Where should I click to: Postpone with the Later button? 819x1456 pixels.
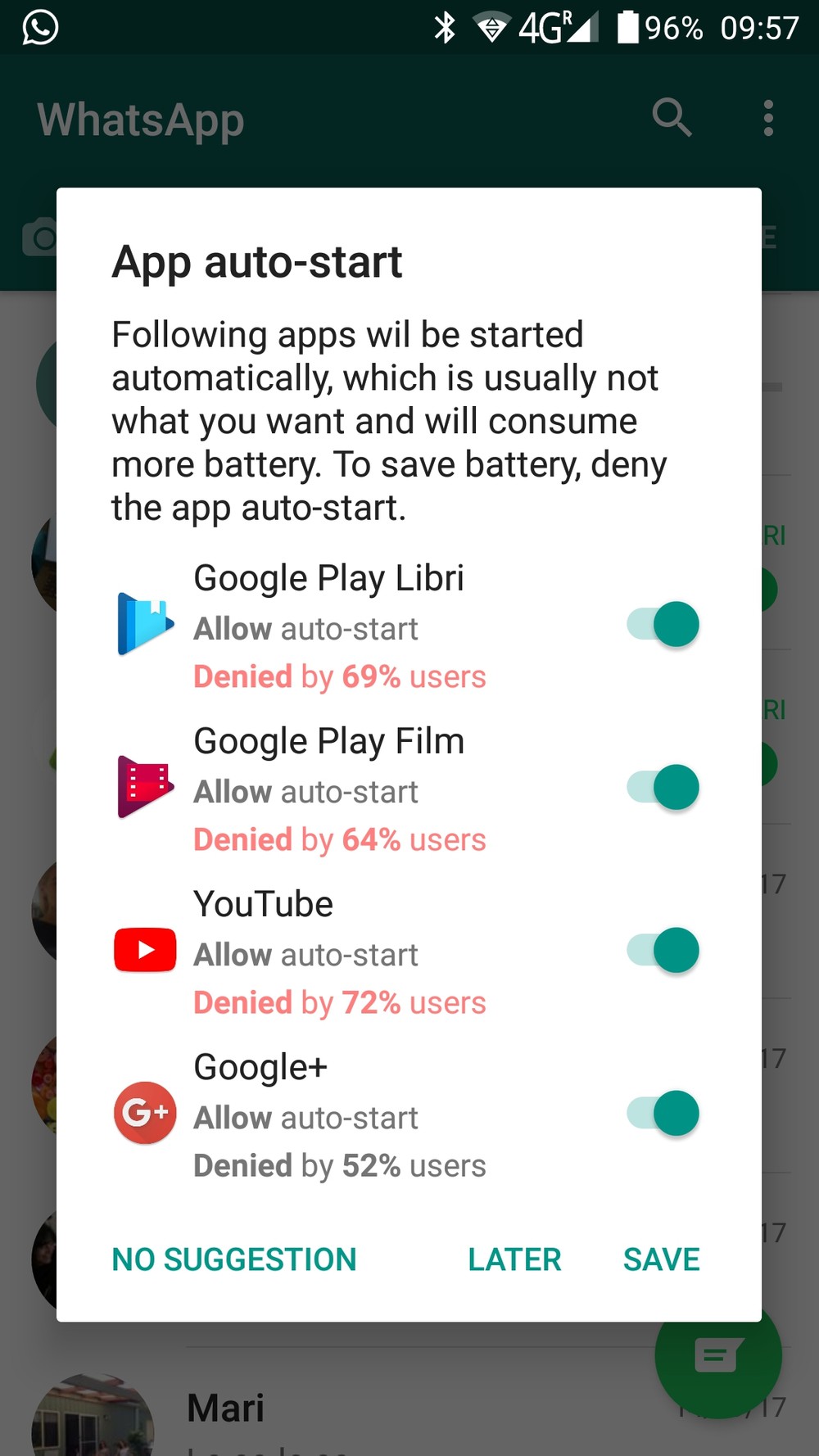[x=514, y=1259]
